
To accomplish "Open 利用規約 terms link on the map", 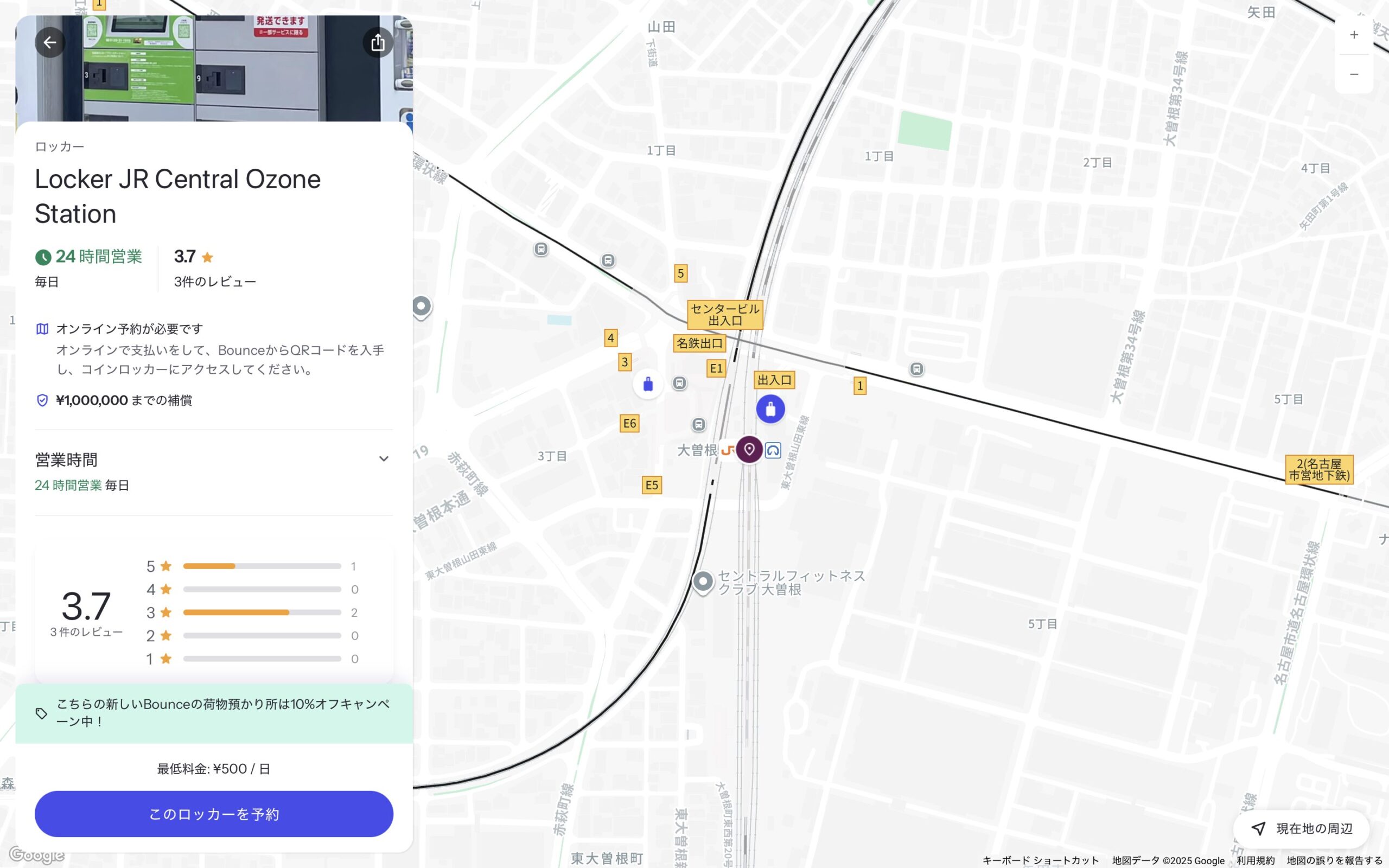I will click(x=1256, y=860).
